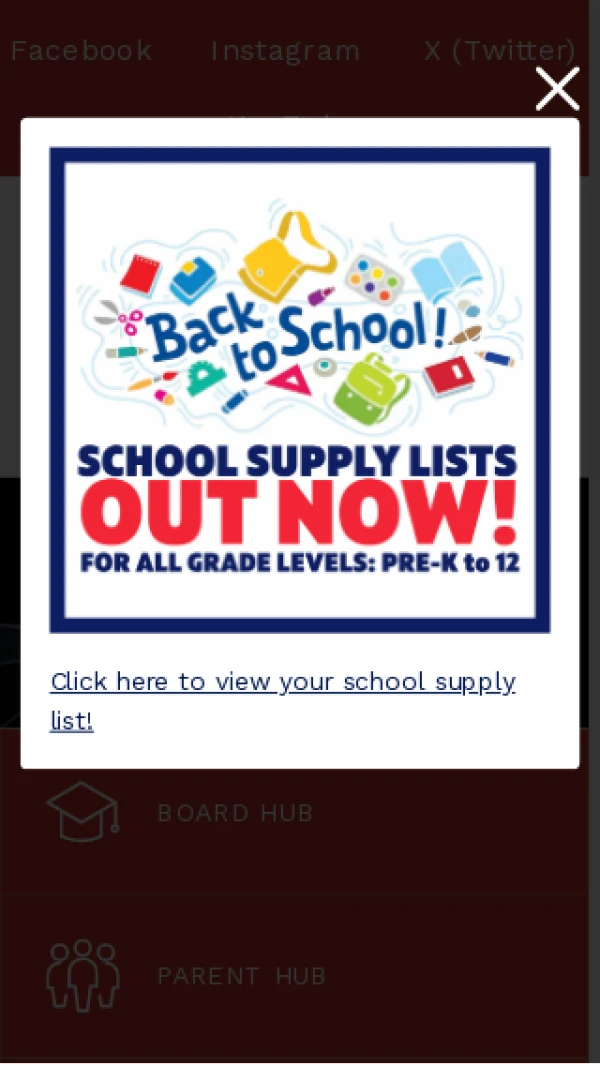Open the X (Twitter) link

point(499,50)
